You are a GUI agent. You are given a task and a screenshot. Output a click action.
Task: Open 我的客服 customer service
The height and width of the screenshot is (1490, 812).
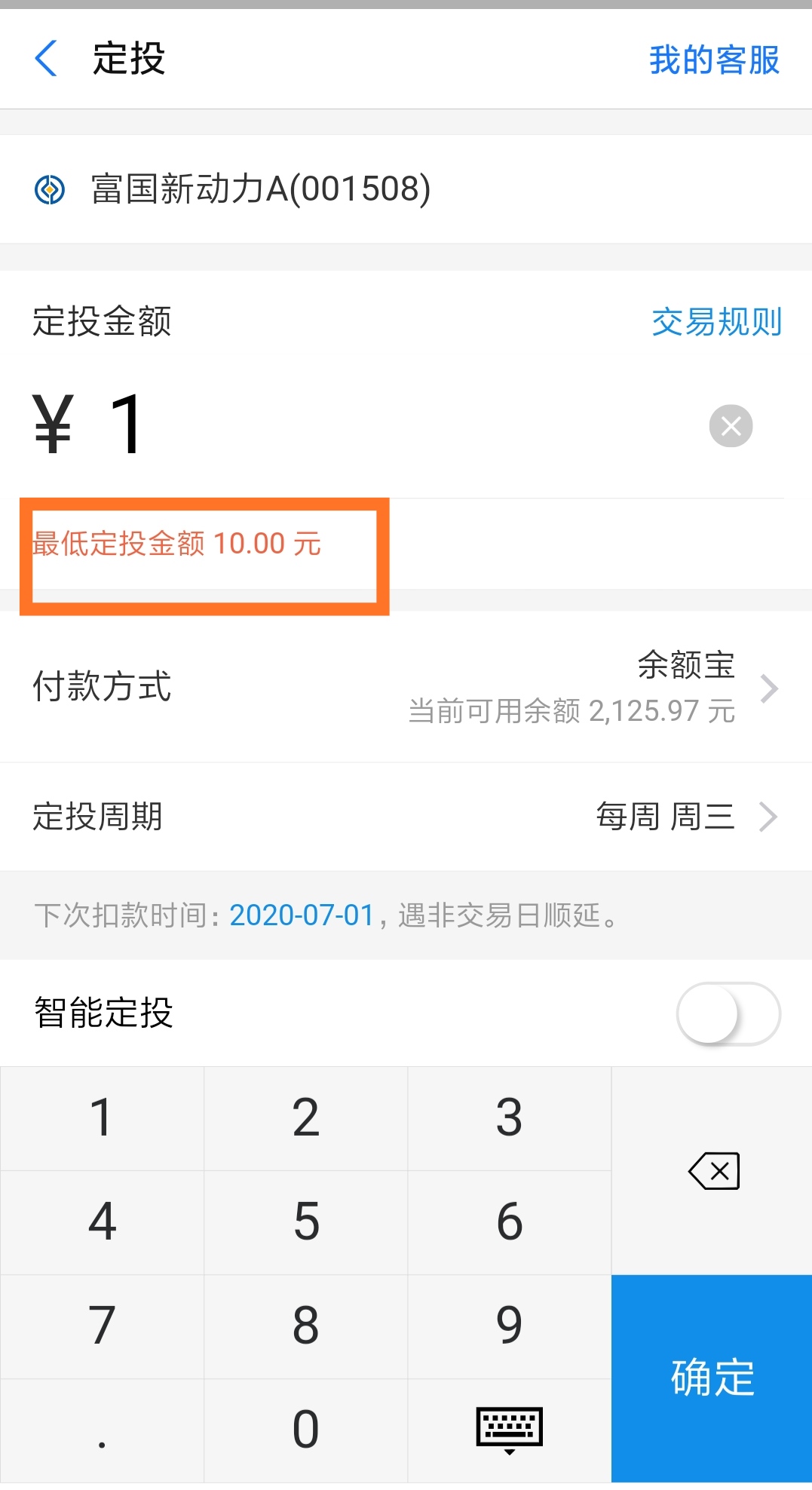[x=713, y=60]
